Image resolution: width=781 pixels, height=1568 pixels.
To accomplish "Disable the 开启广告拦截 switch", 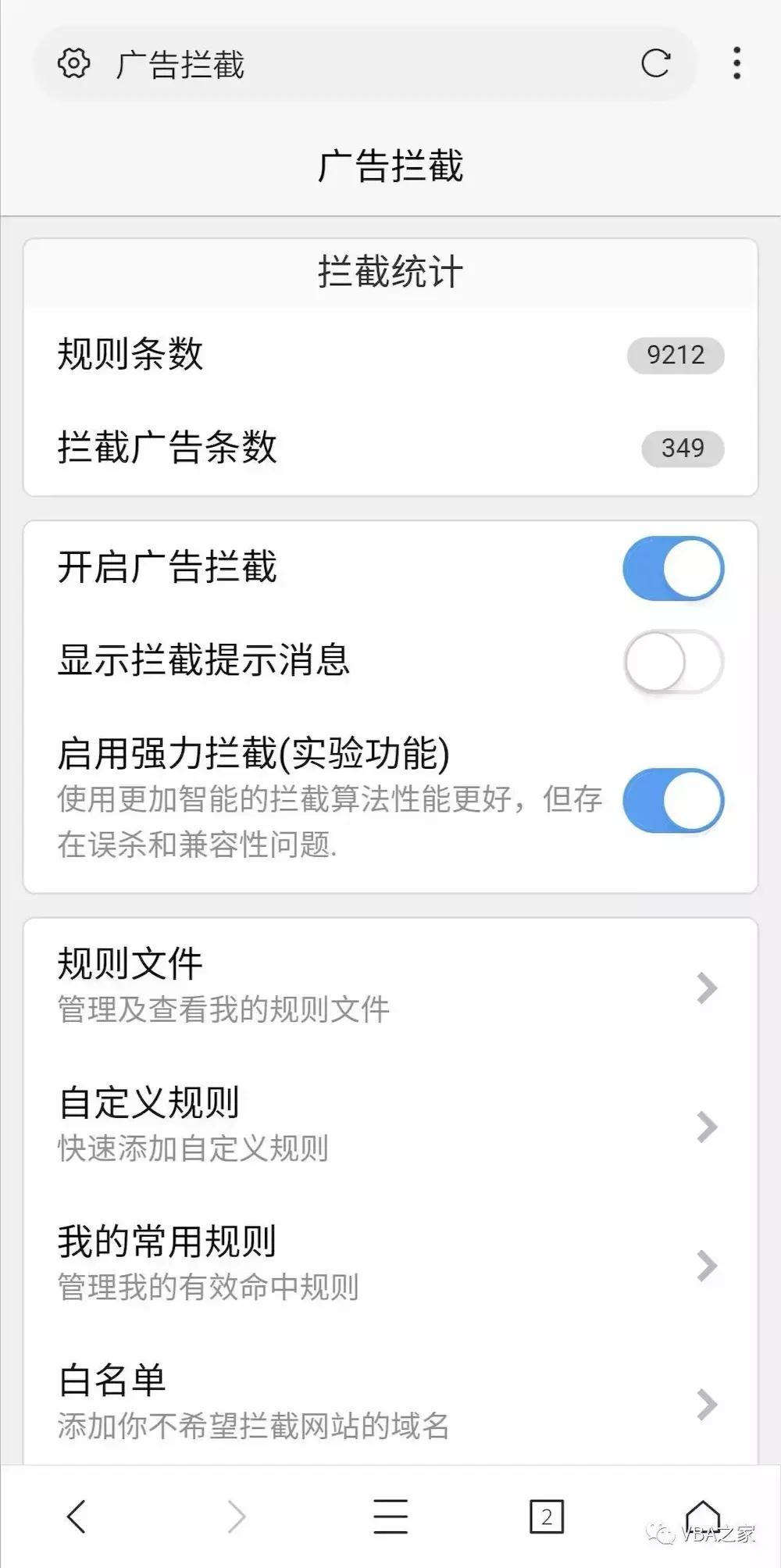I will tap(672, 568).
